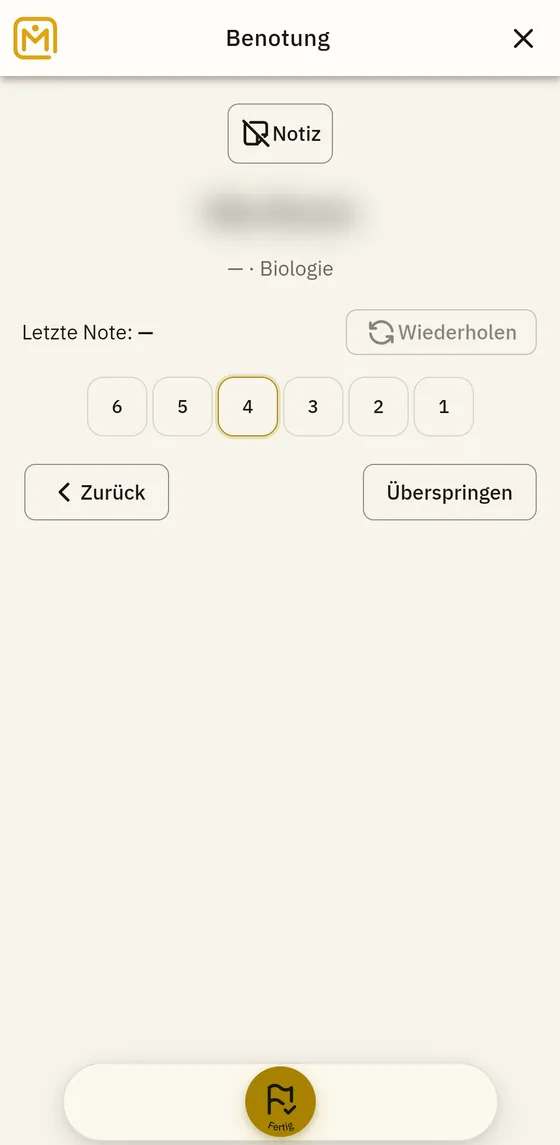Choose grade 4
The image size is (560, 1145).
tap(248, 407)
